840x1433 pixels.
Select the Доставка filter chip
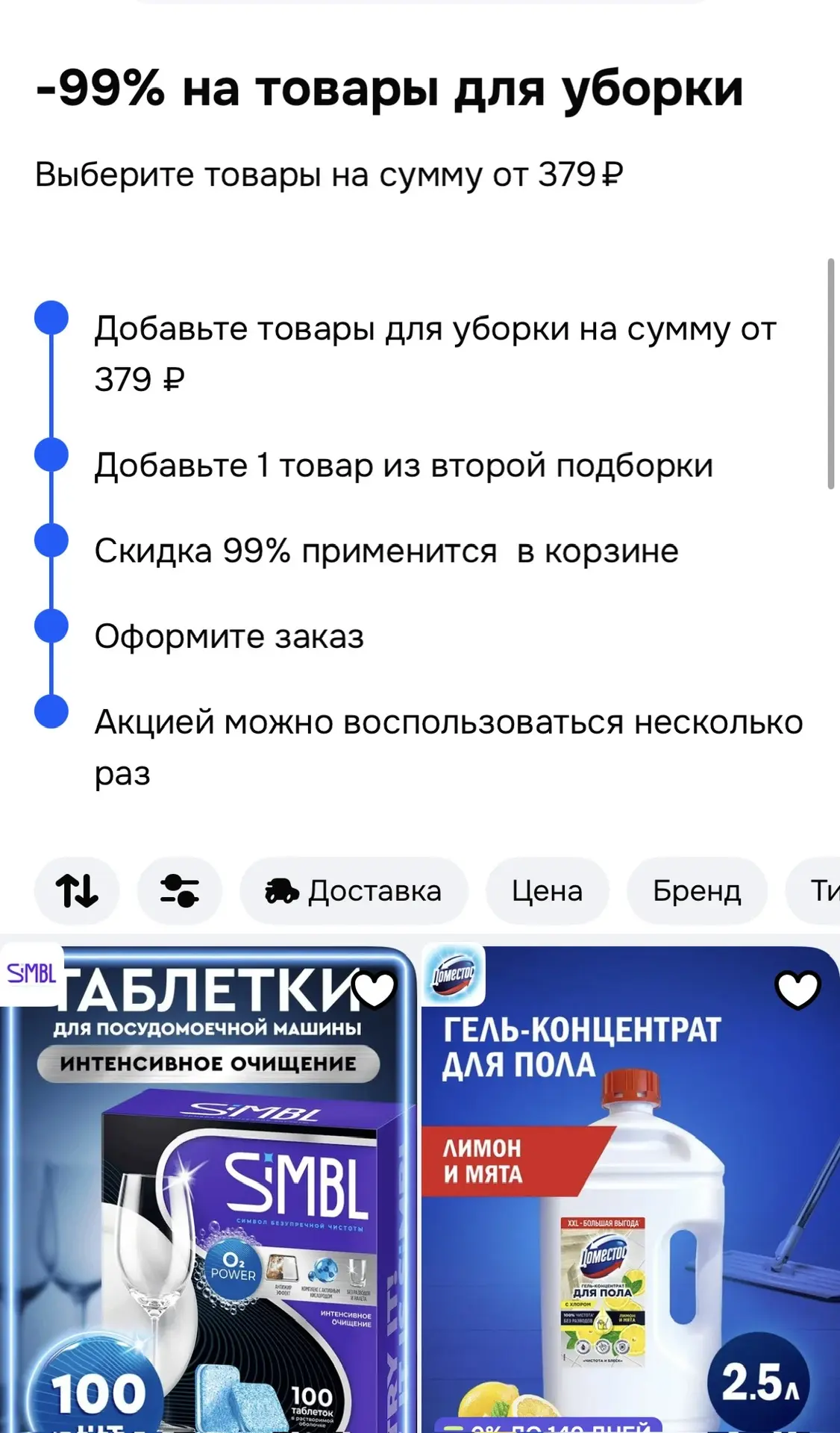pyautogui.click(x=354, y=890)
